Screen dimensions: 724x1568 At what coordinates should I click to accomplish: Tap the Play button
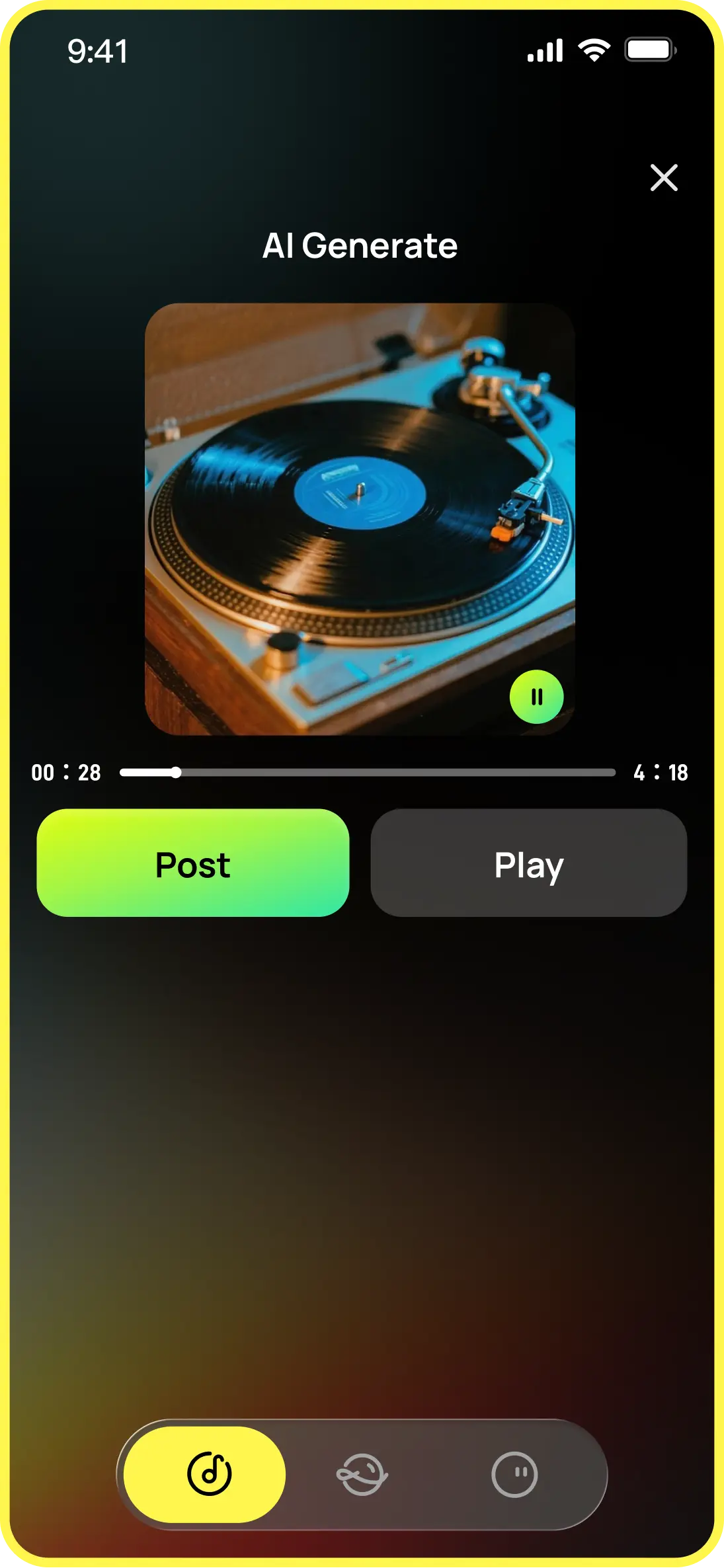point(528,863)
